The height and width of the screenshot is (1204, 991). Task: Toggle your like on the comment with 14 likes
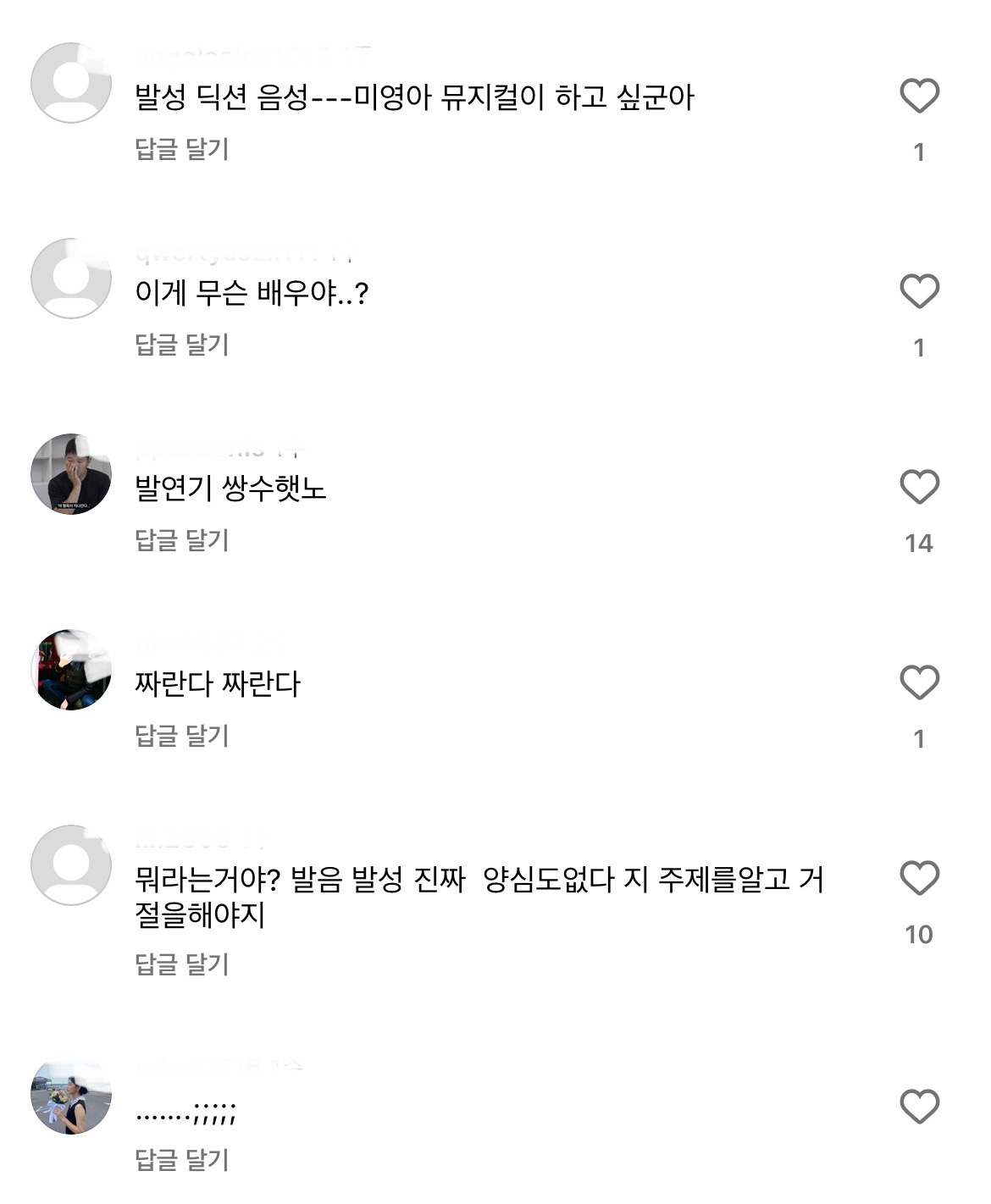[919, 487]
